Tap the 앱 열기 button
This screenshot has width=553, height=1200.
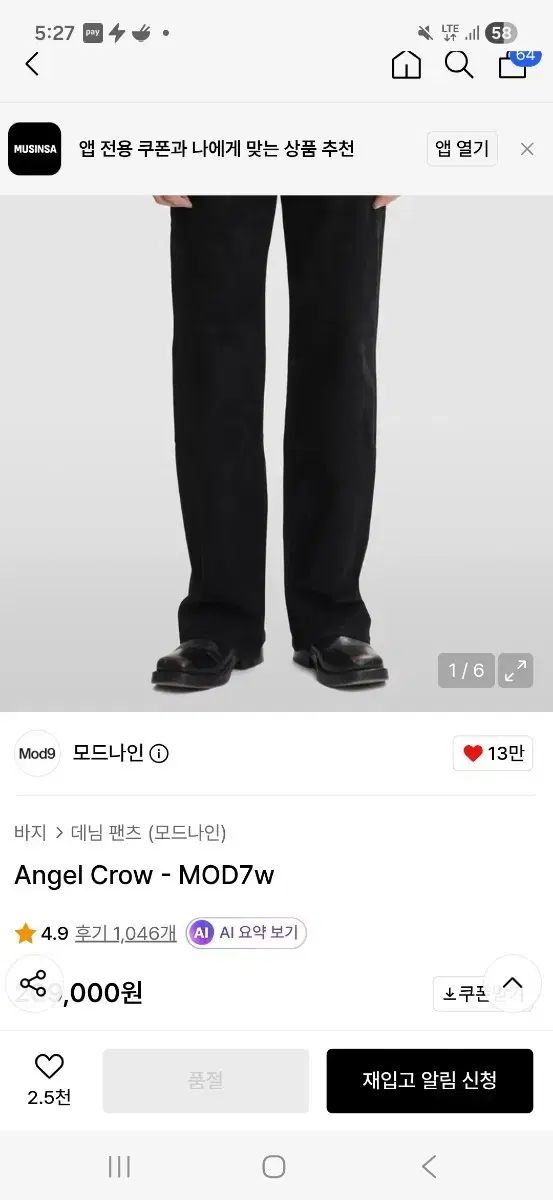[462, 149]
